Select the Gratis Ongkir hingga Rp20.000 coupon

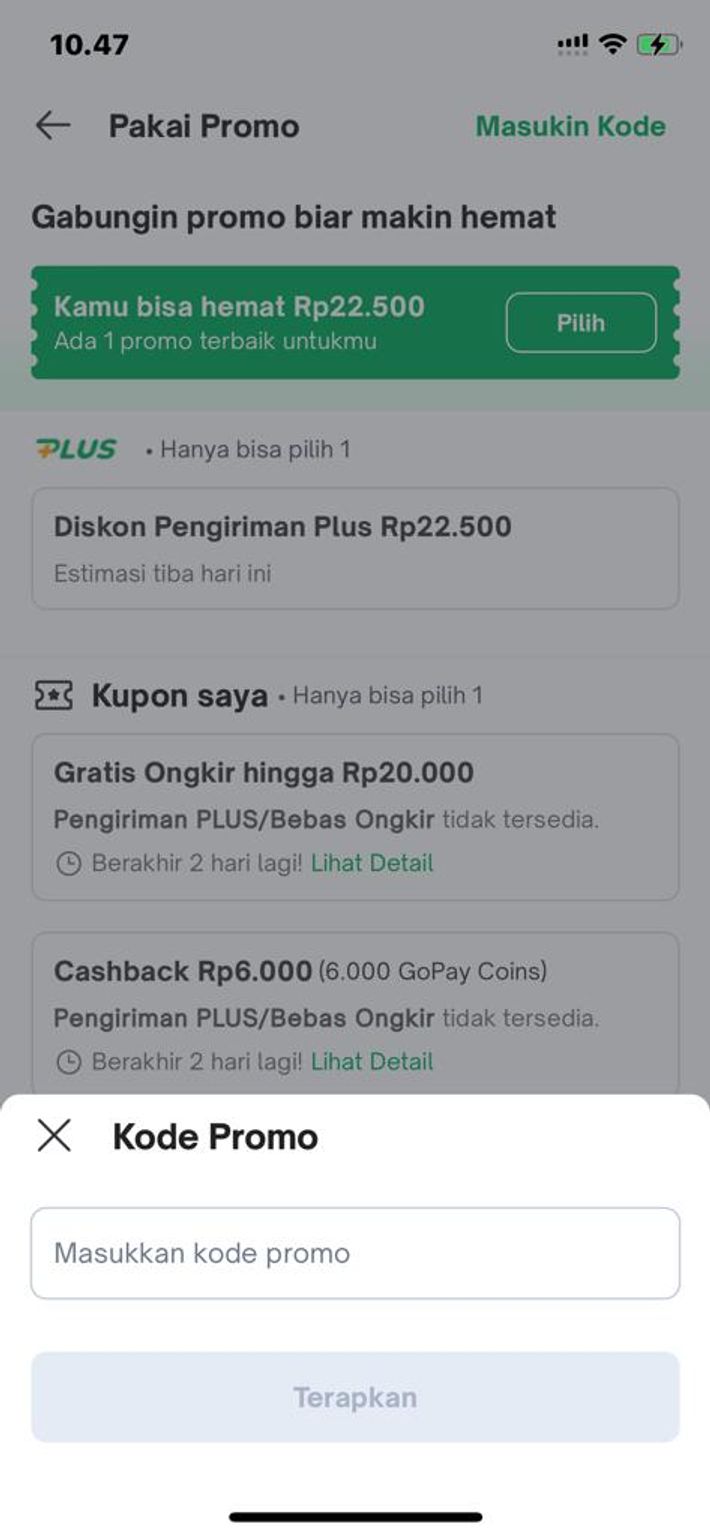point(355,790)
